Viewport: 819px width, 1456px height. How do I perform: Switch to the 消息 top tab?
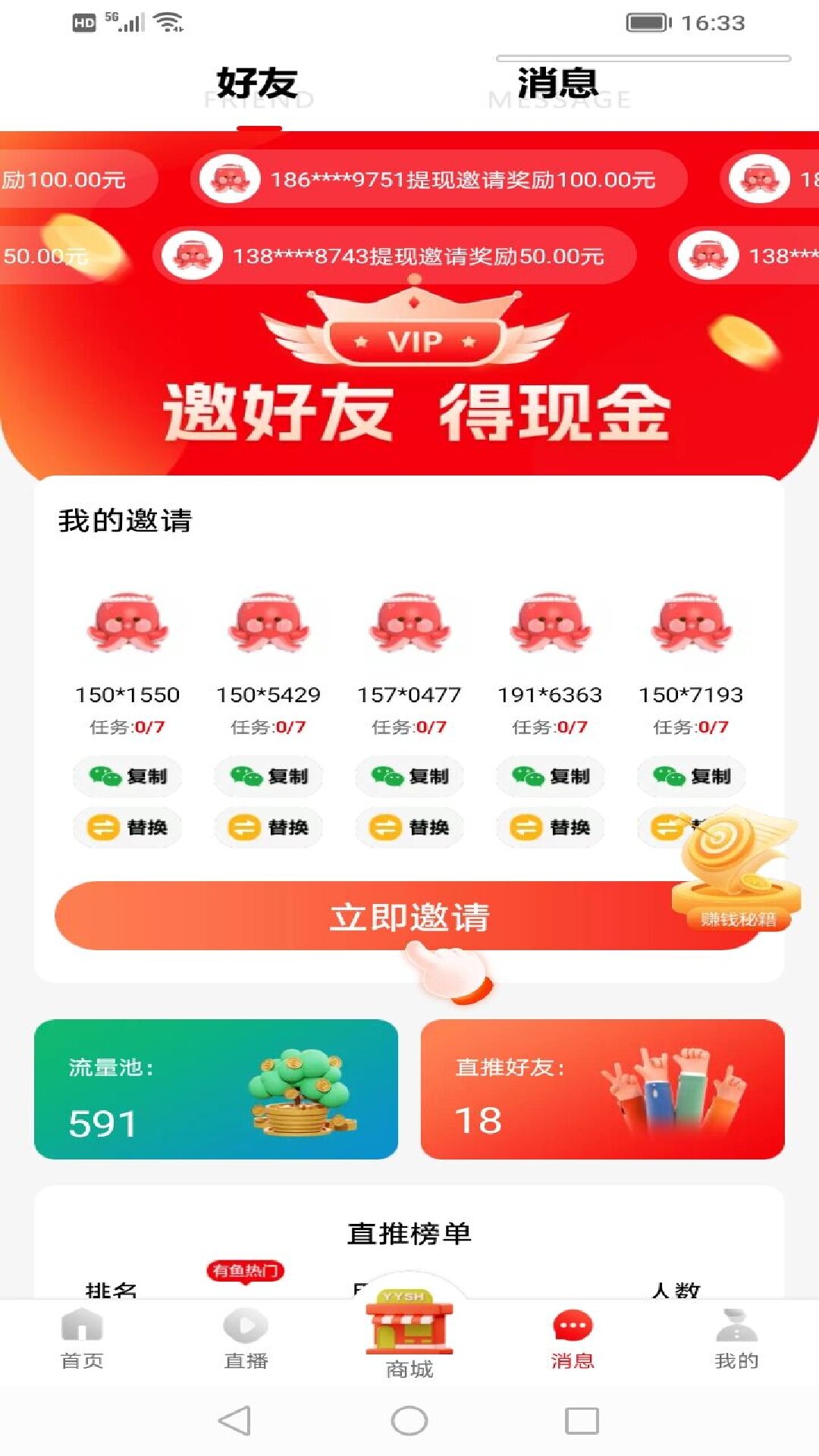558,83
